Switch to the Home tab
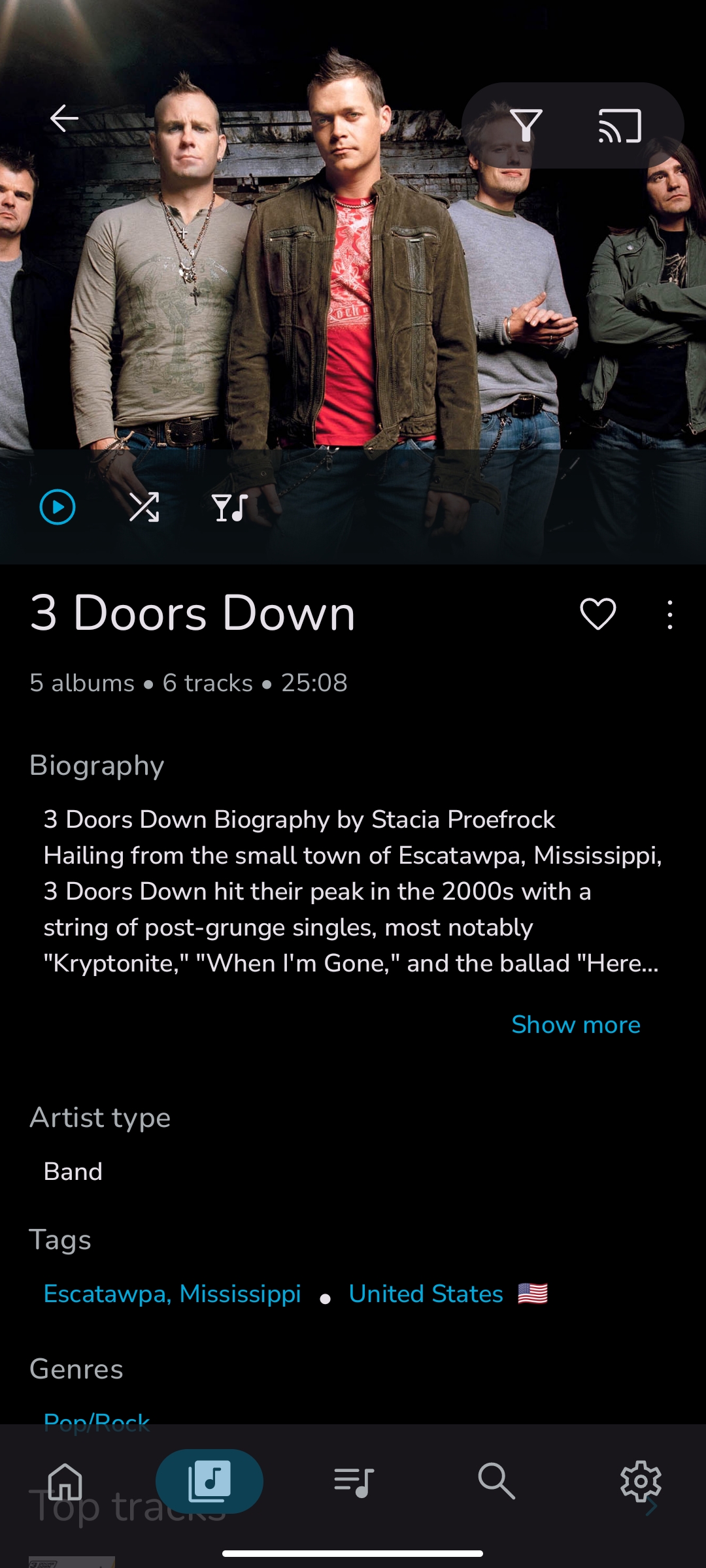 pos(65,1481)
